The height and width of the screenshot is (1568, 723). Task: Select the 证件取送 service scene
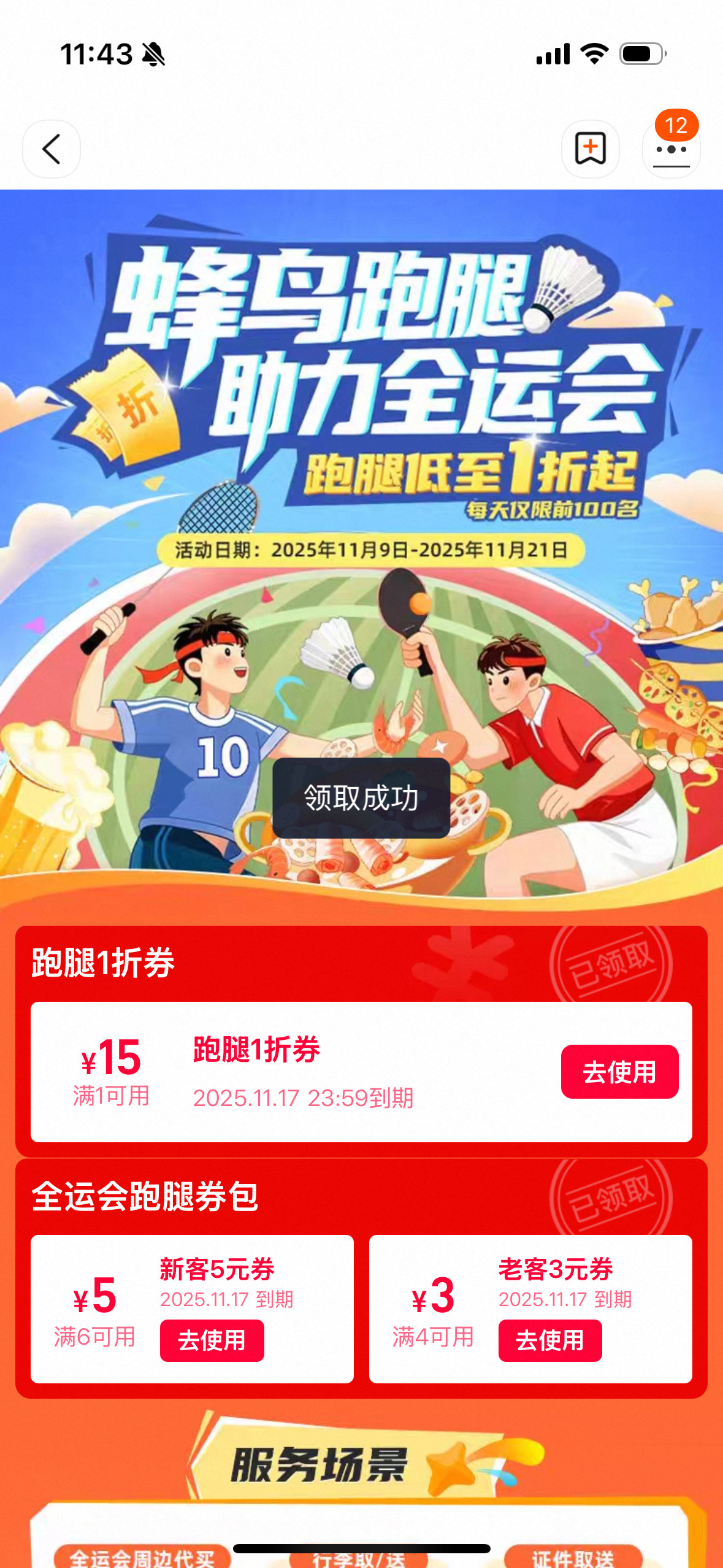(x=573, y=1557)
